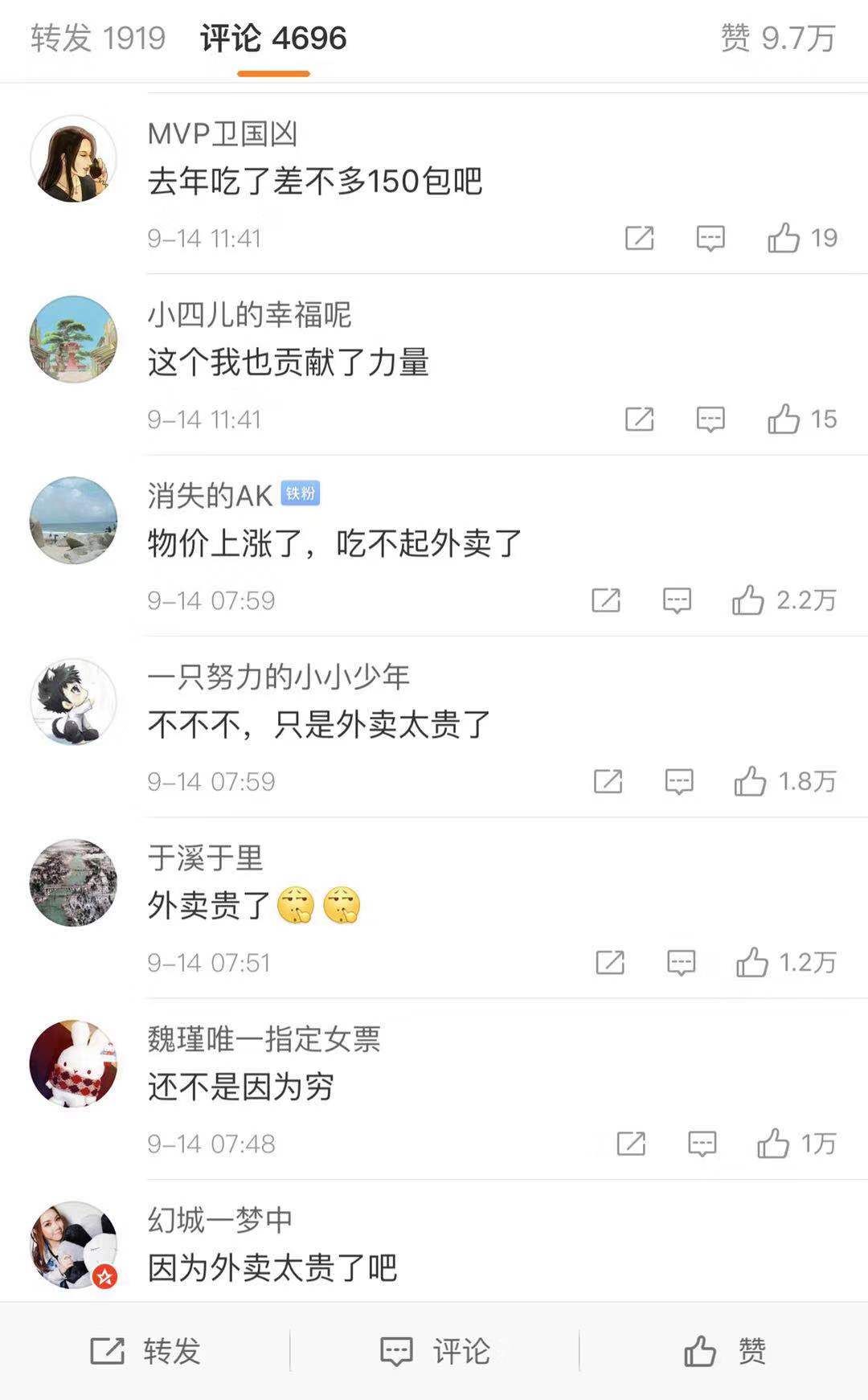Reply to MVP卫国凶's comment

point(710,238)
